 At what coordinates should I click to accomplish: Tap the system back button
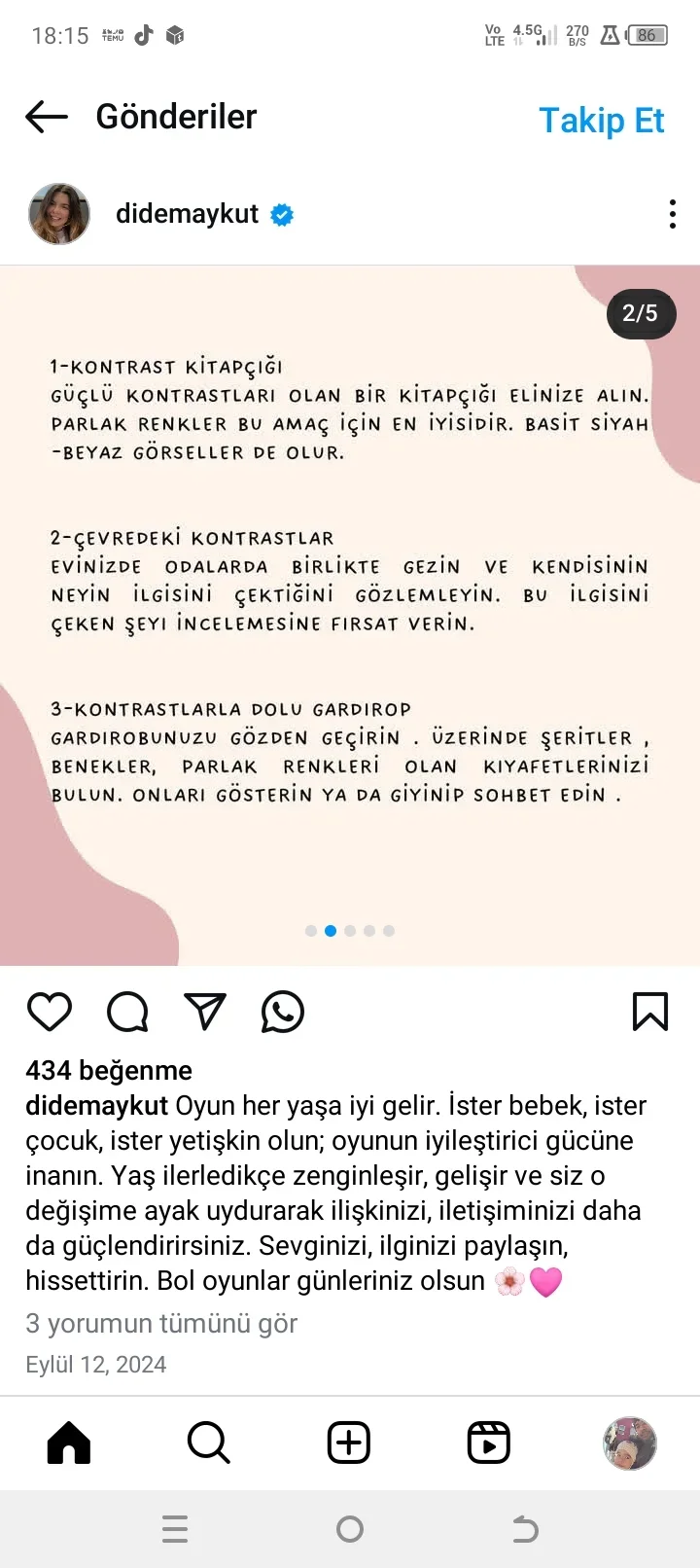(x=525, y=1529)
